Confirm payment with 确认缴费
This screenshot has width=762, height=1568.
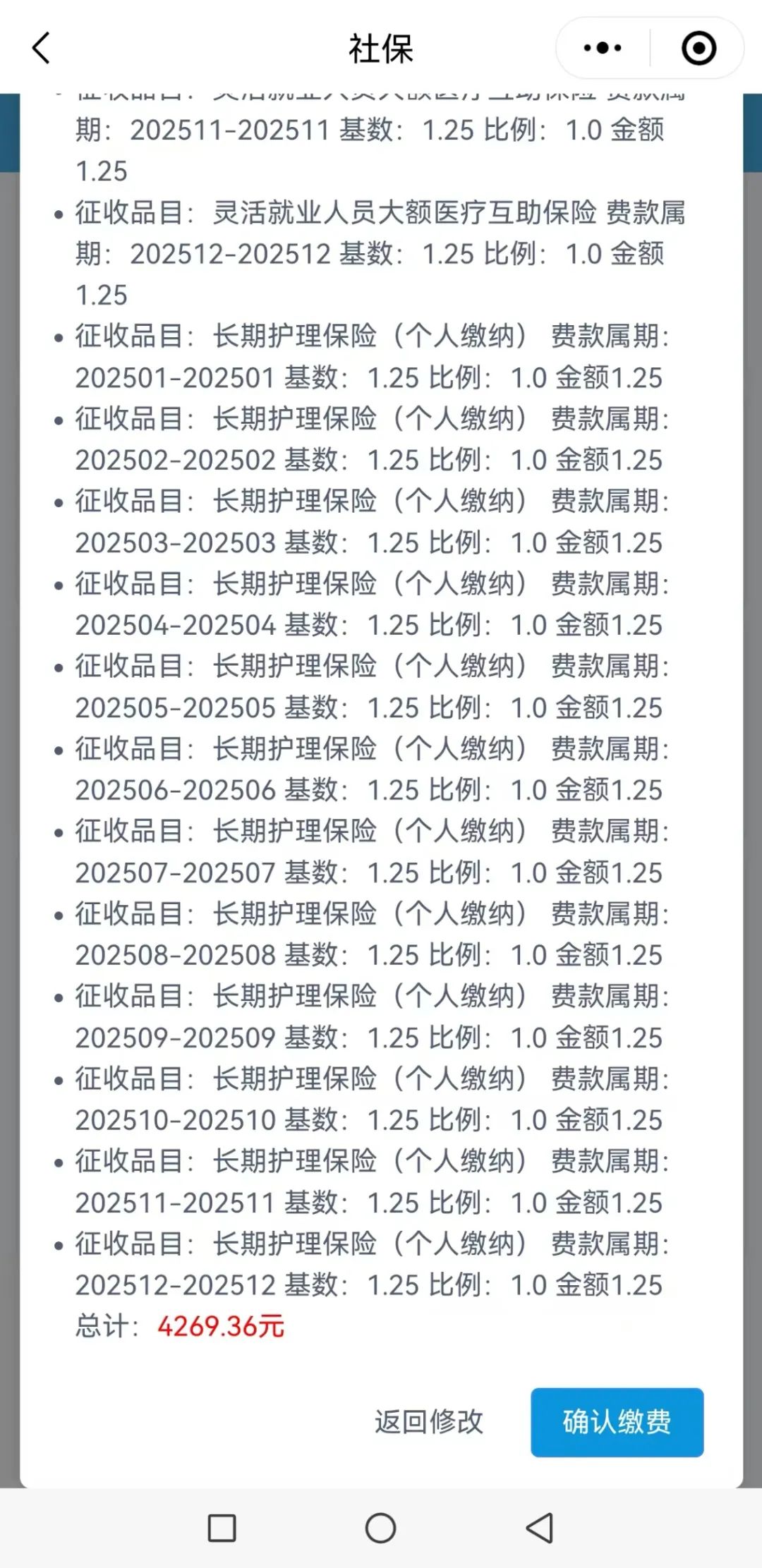617,1422
